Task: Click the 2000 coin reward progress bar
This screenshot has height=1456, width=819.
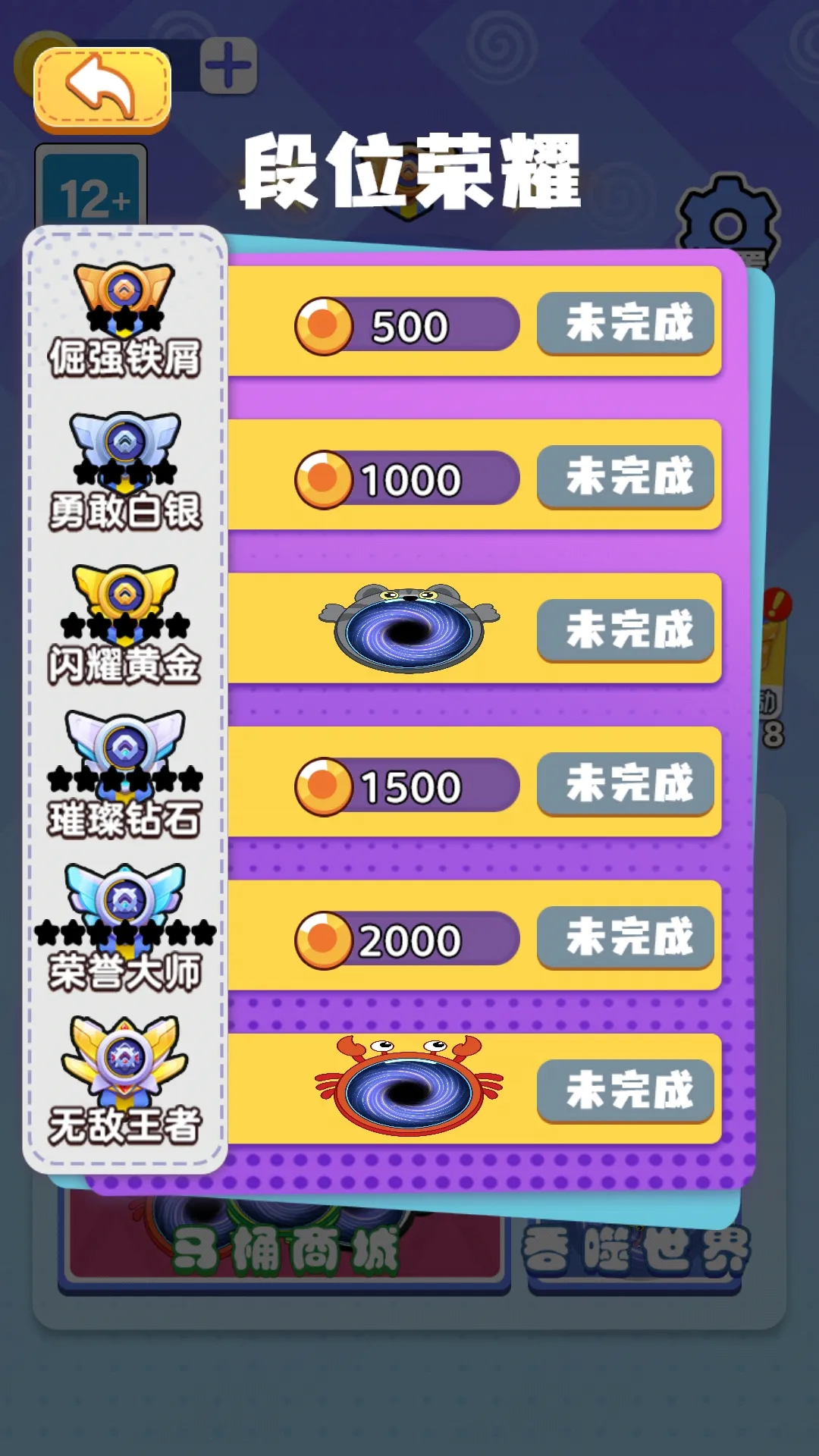Action: click(x=406, y=940)
